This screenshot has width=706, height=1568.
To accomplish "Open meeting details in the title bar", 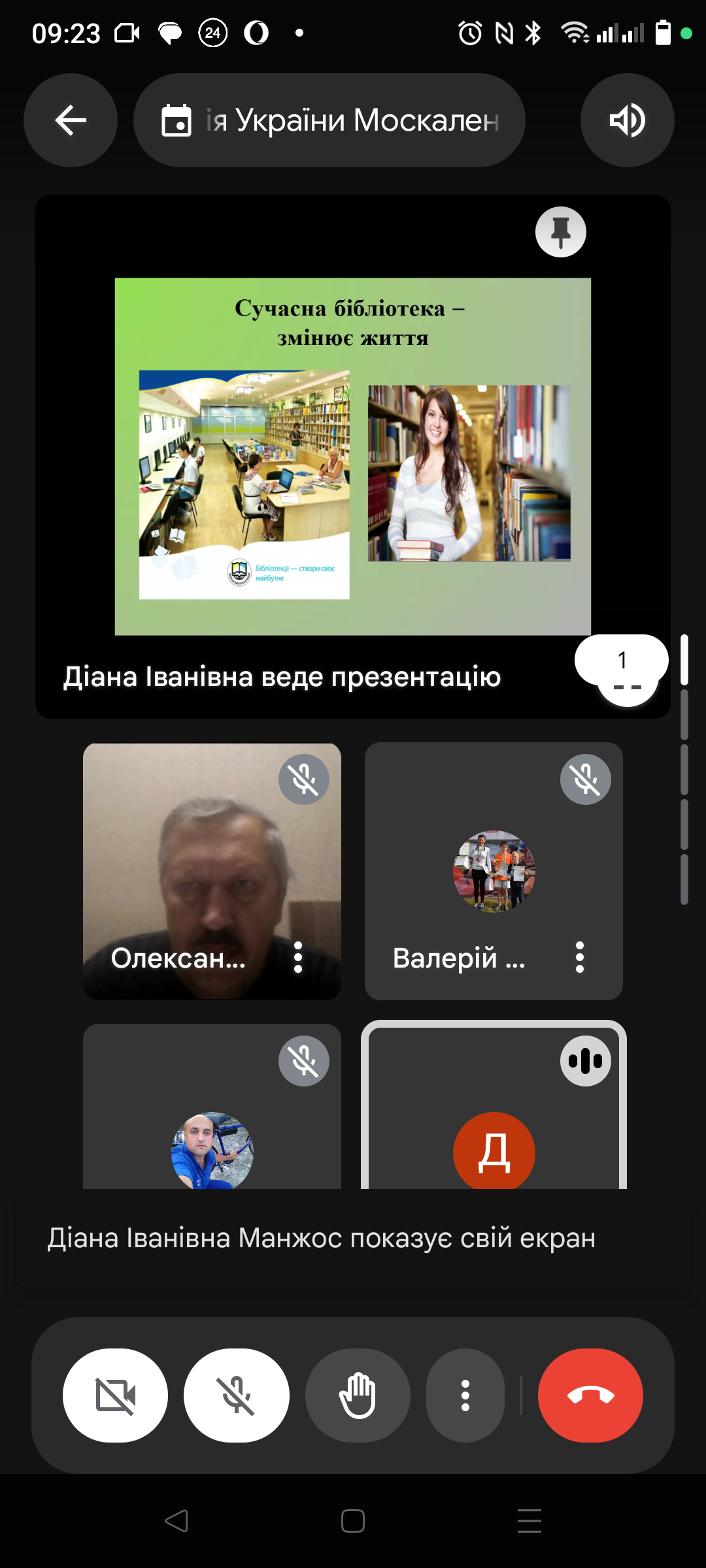I will point(329,120).
